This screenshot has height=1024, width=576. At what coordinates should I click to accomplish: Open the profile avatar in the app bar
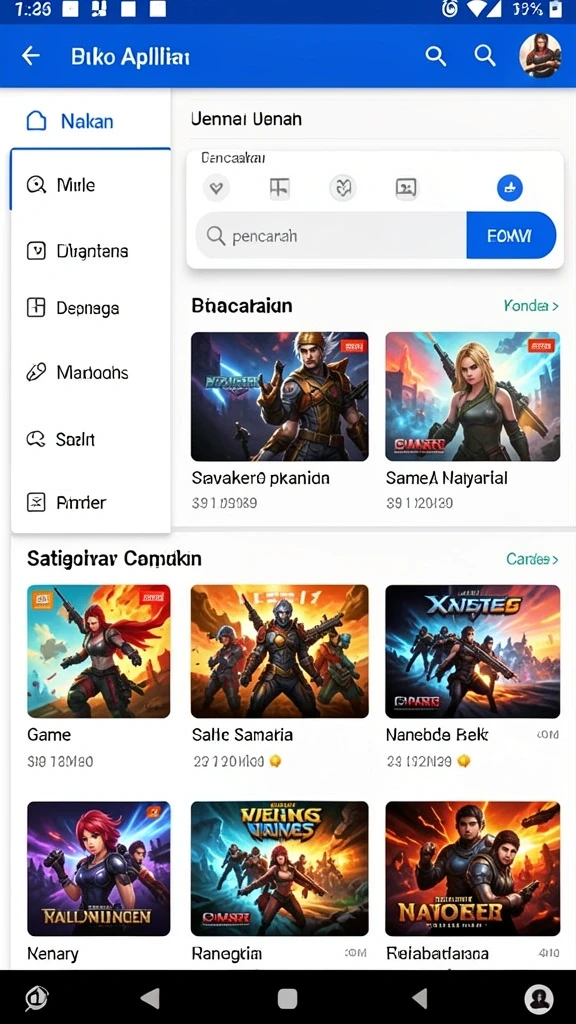[540, 56]
